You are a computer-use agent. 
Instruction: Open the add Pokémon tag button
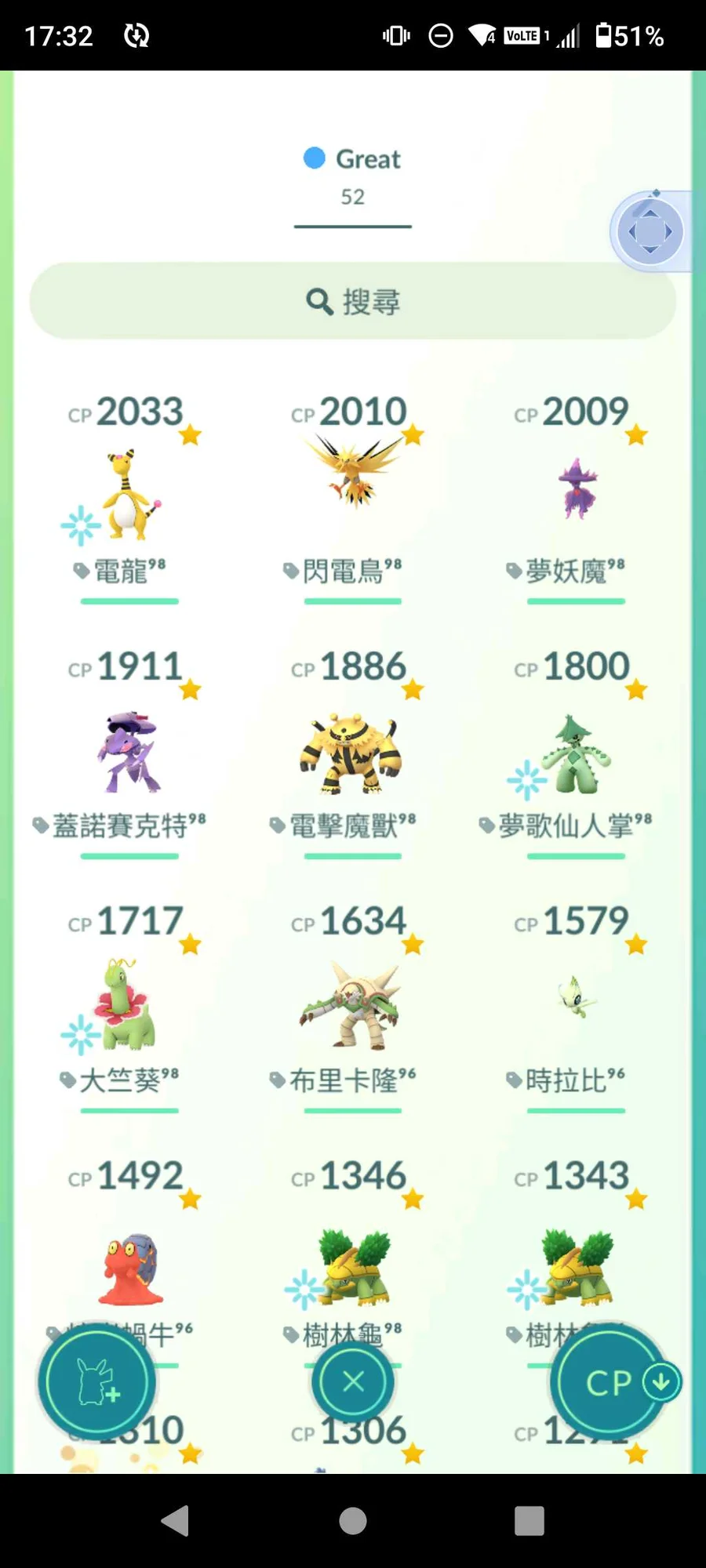click(96, 1381)
